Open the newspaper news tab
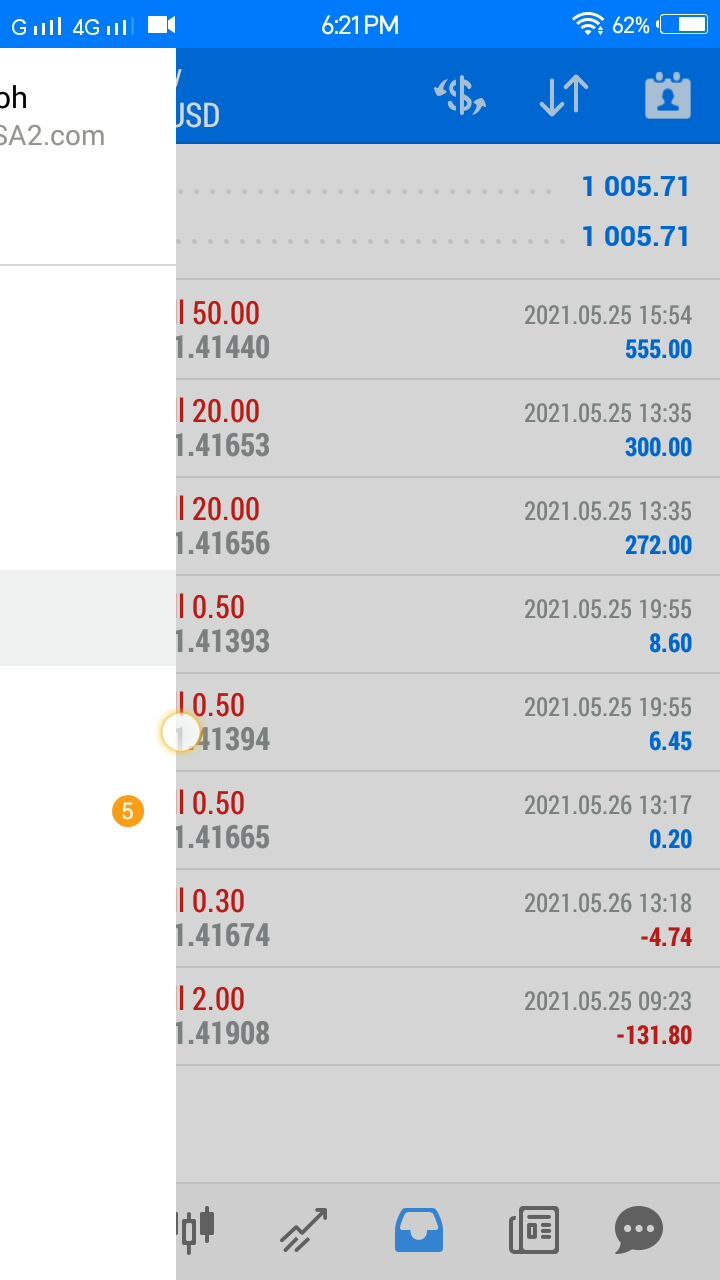Screen dimensions: 720x1280 tap(534, 1229)
